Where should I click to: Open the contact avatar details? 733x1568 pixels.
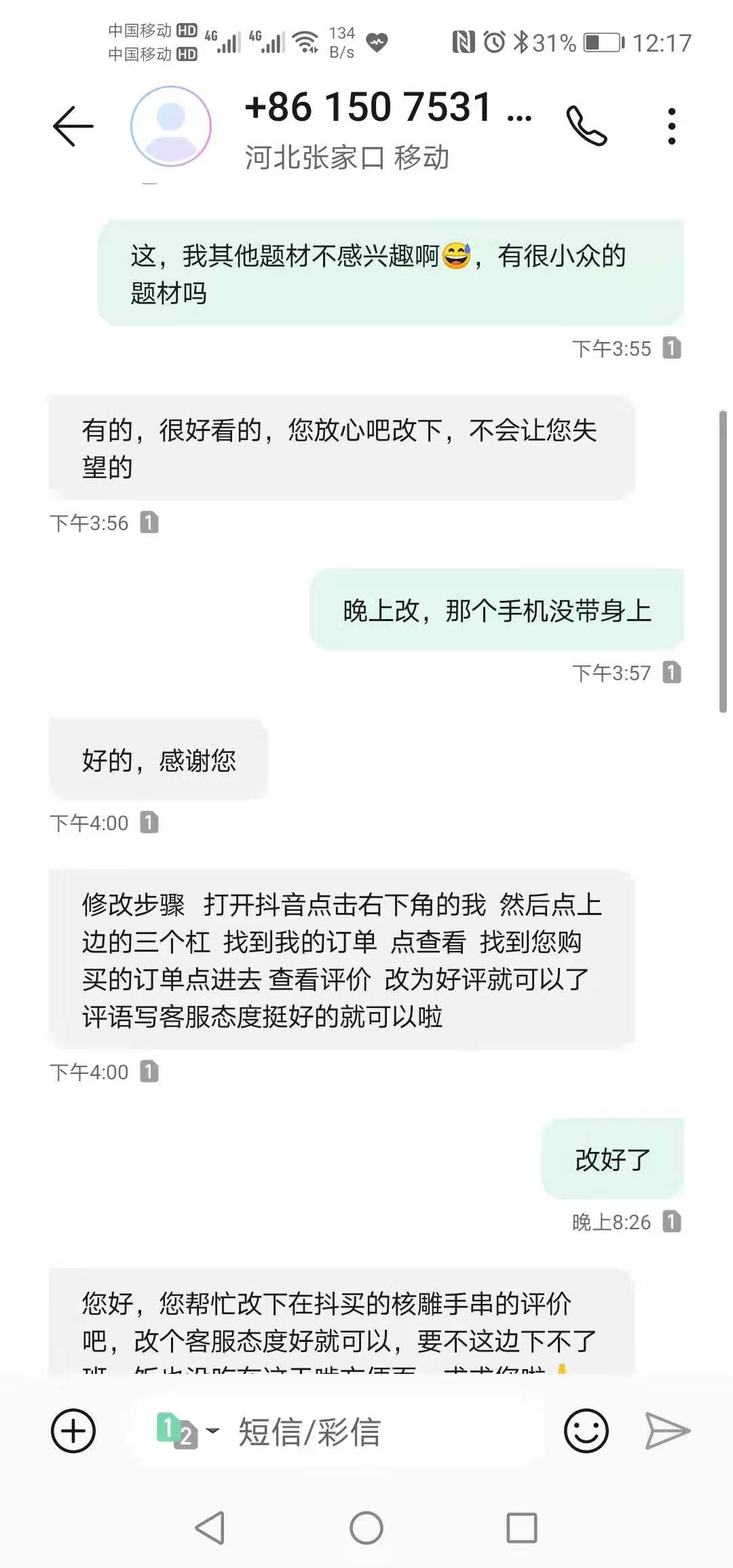[x=171, y=126]
